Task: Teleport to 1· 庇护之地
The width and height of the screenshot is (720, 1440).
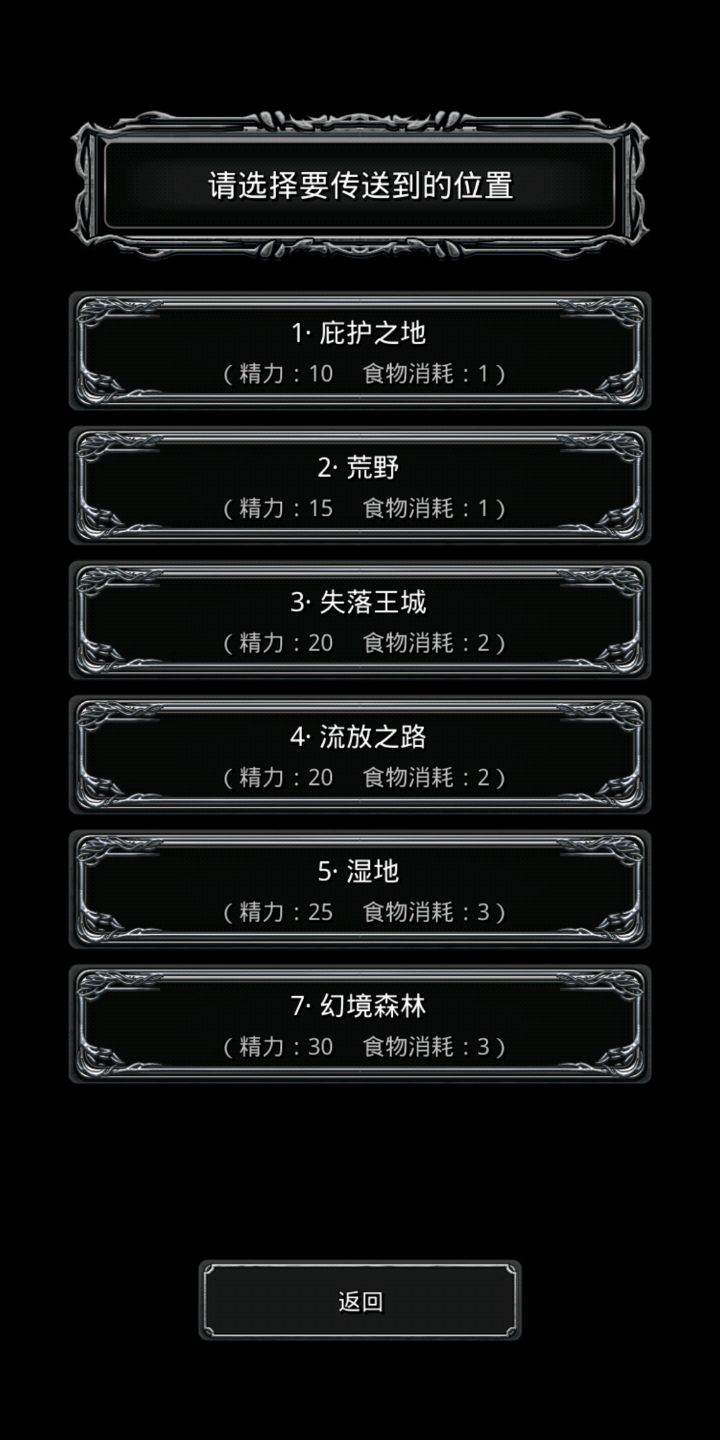Action: tap(360, 351)
